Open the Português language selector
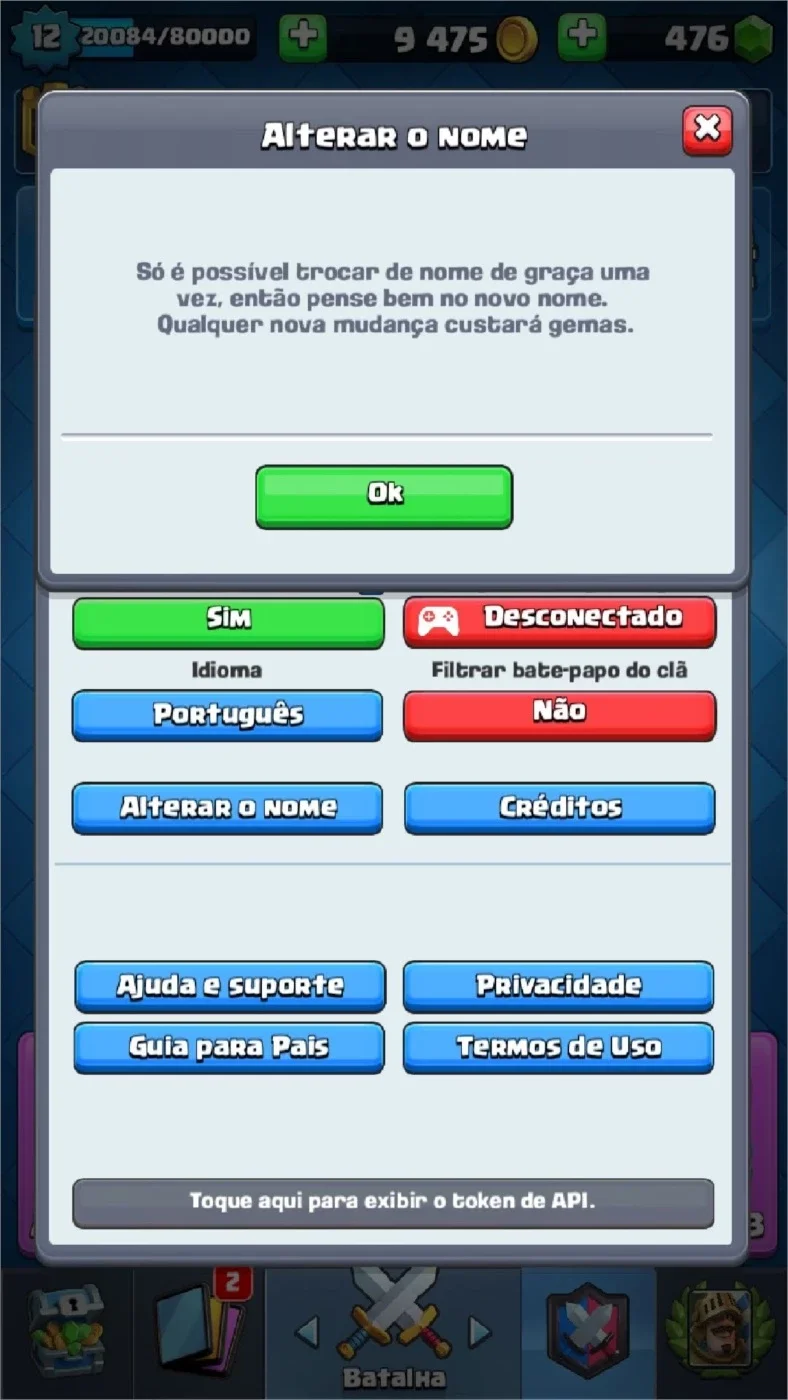 228,715
